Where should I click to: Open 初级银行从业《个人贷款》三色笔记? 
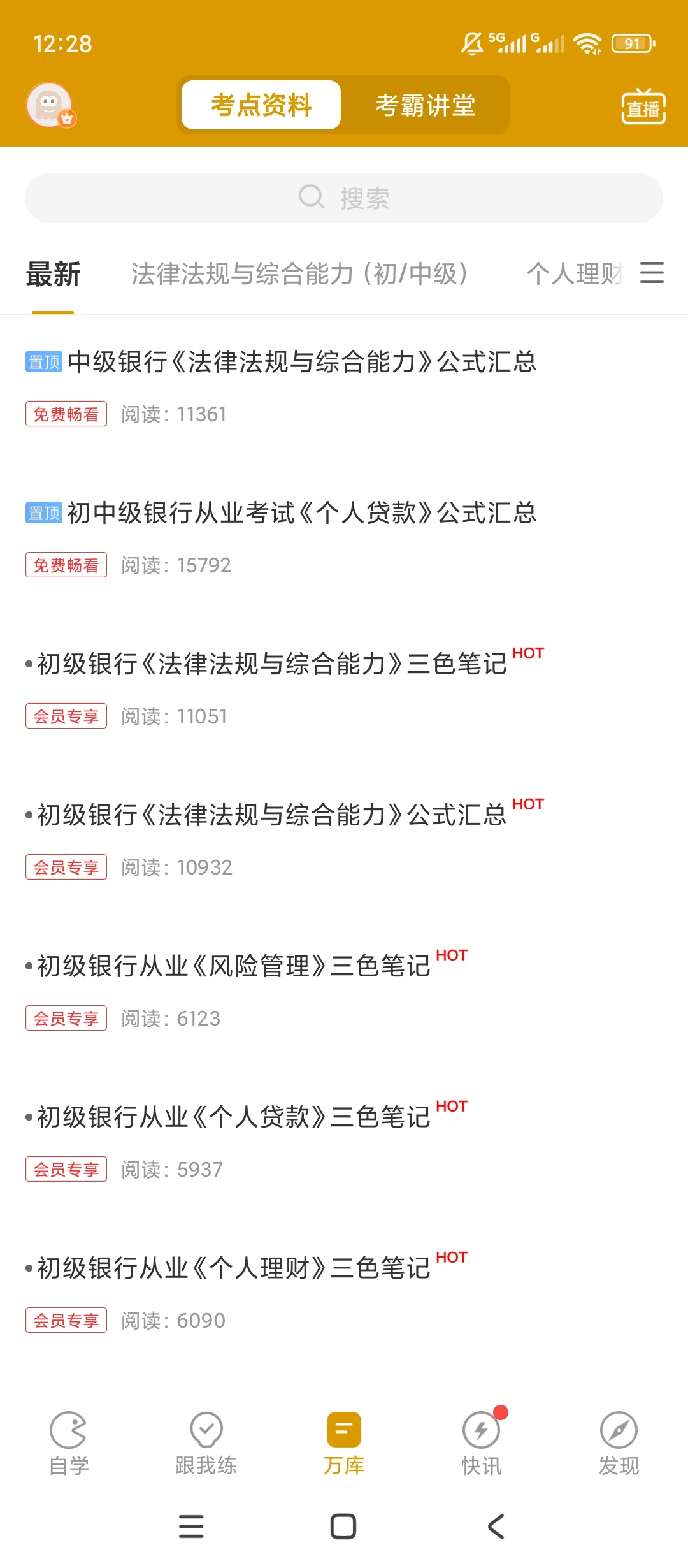[x=234, y=1117]
